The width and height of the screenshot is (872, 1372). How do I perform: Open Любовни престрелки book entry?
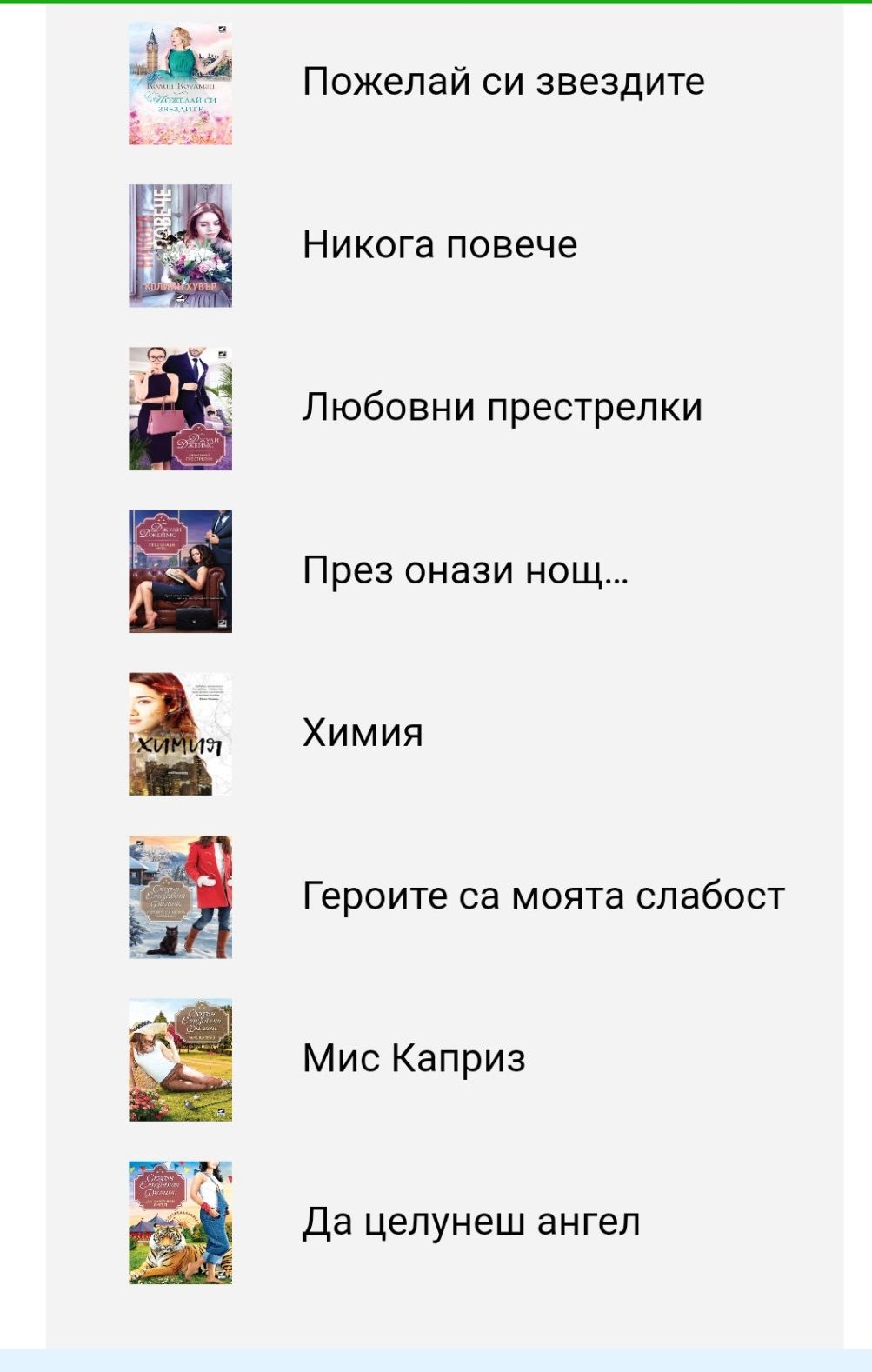pos(502,408)
